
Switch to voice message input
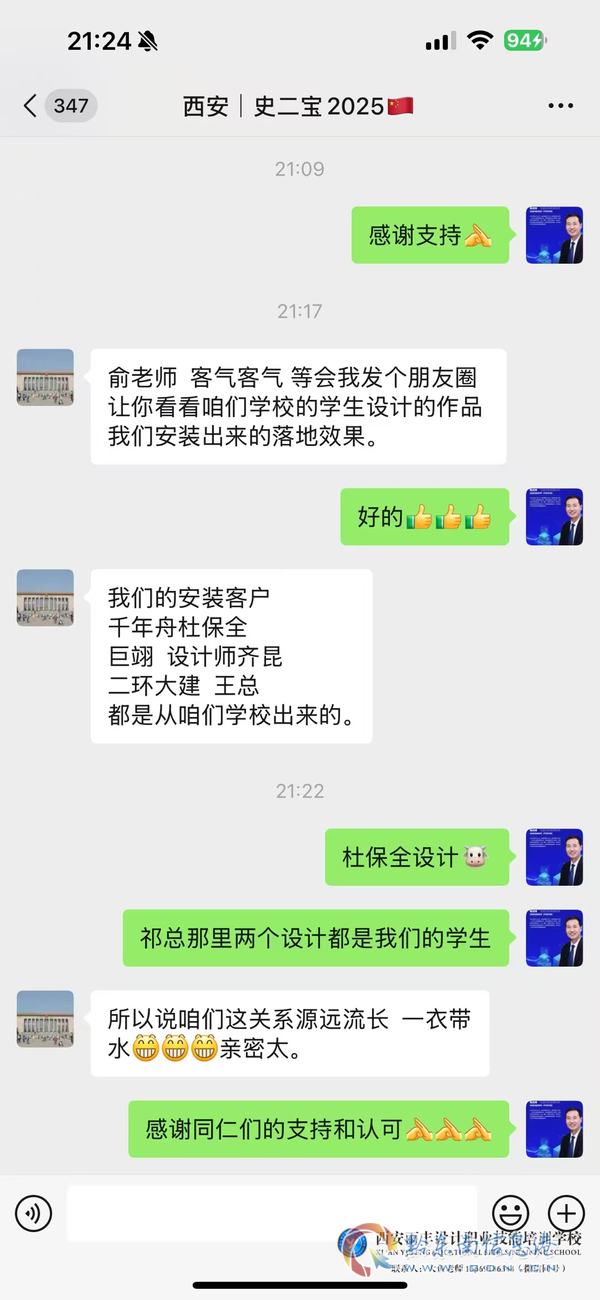click(33, 1214)
